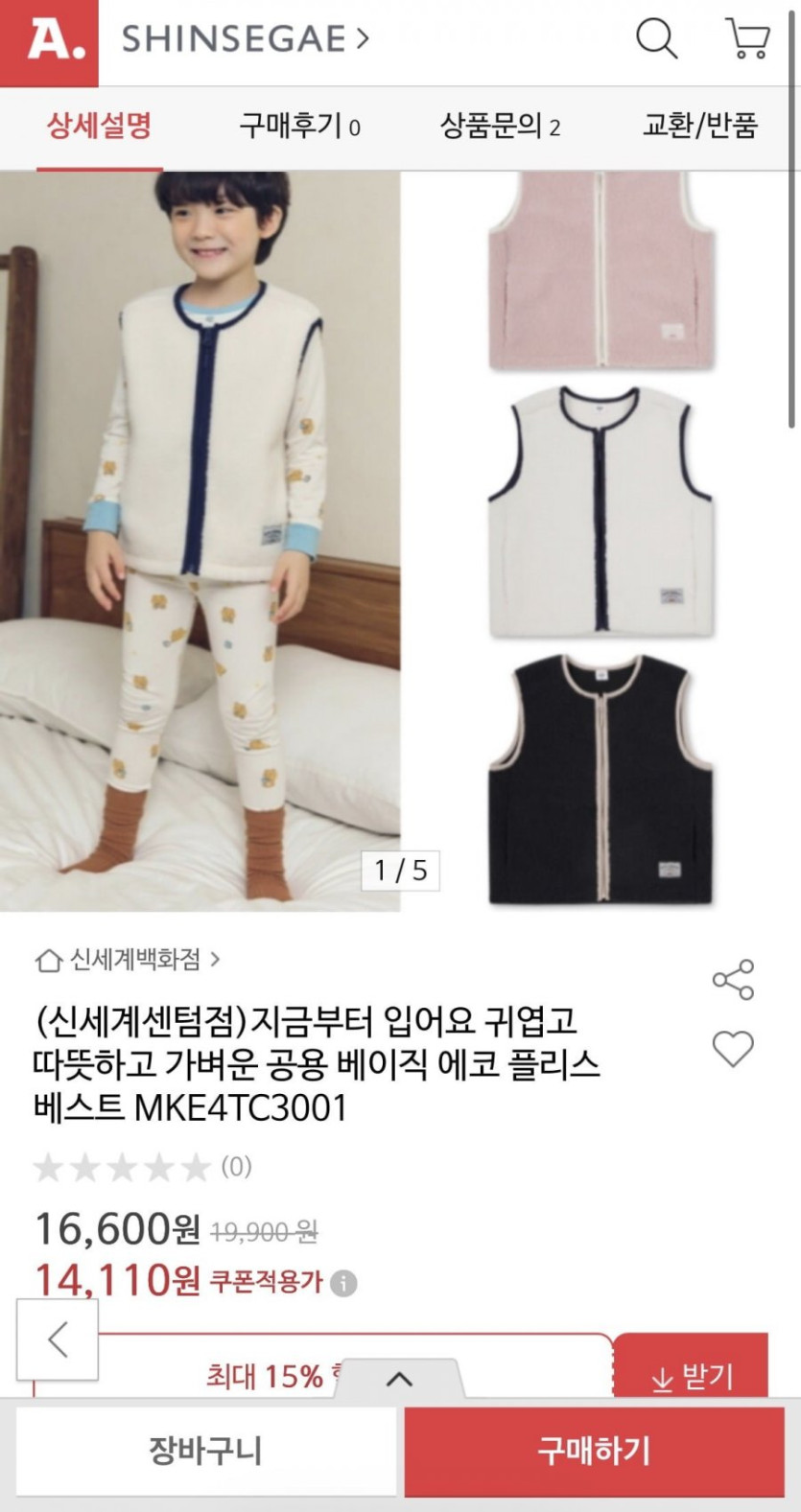The width and height of the screenshot is (801, 1512).
Task: Switch to the 상품문의 tab
Action: [500, 126]
